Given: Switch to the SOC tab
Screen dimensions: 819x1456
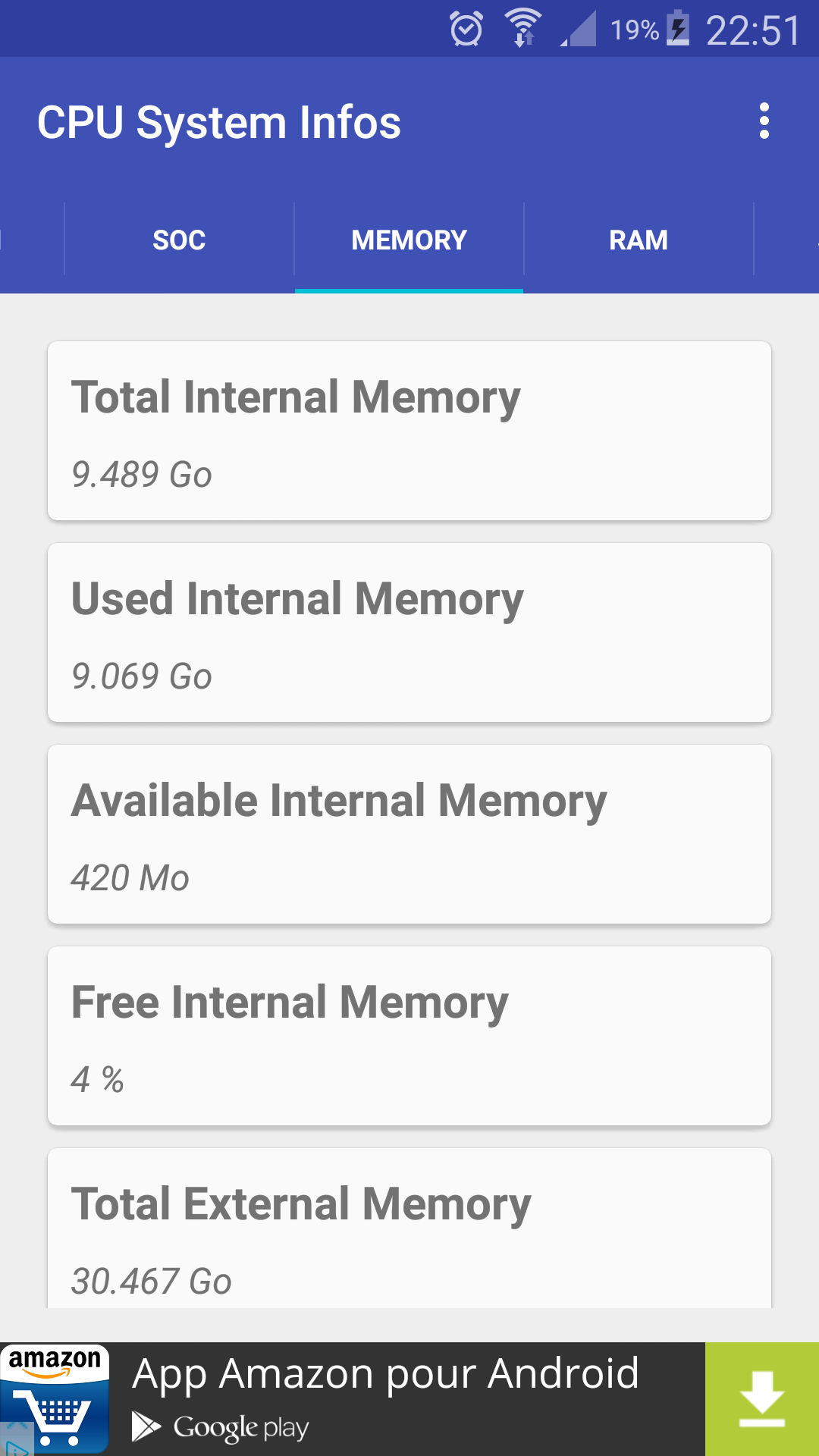Looking at the screenshot, I should pos(178,239).
